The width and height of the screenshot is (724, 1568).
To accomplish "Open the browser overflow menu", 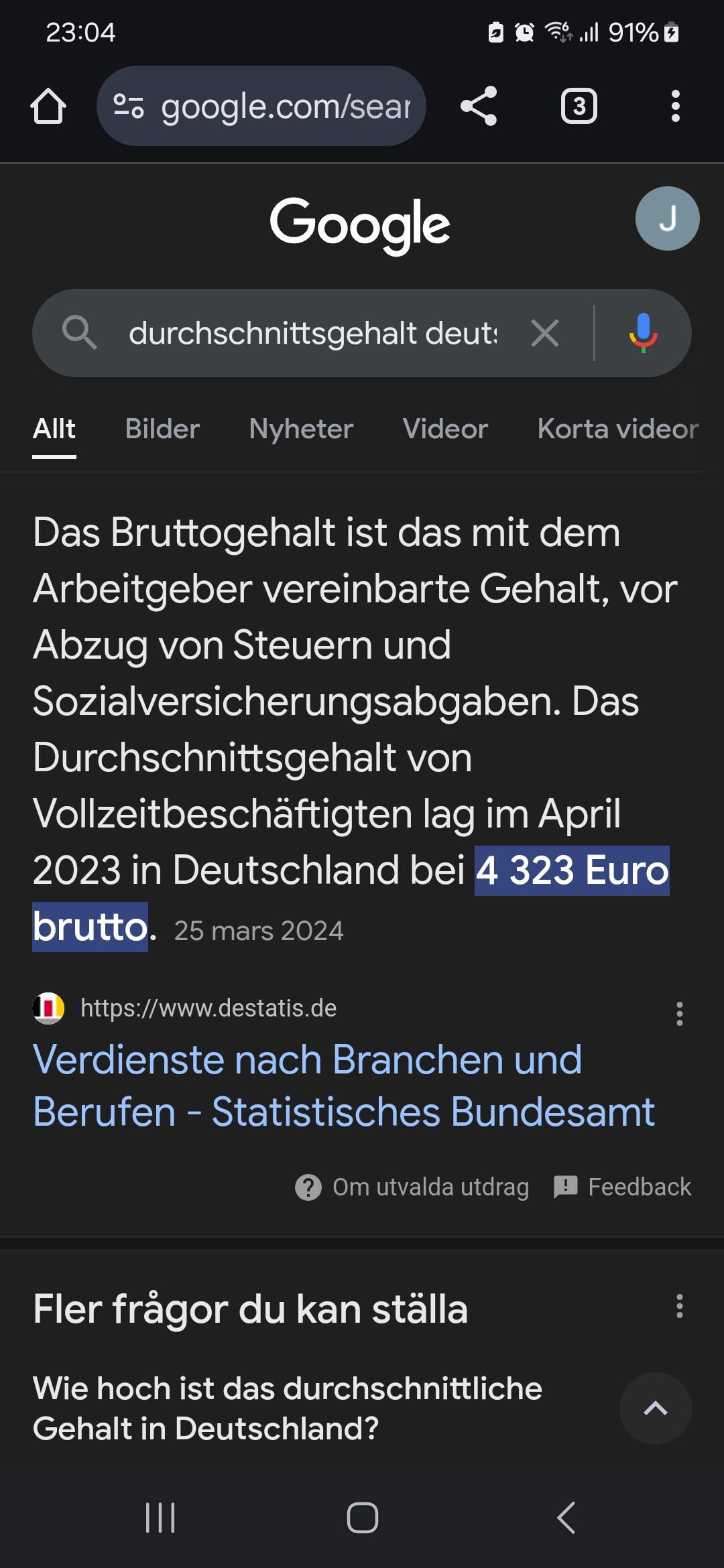I will (675, 107).
